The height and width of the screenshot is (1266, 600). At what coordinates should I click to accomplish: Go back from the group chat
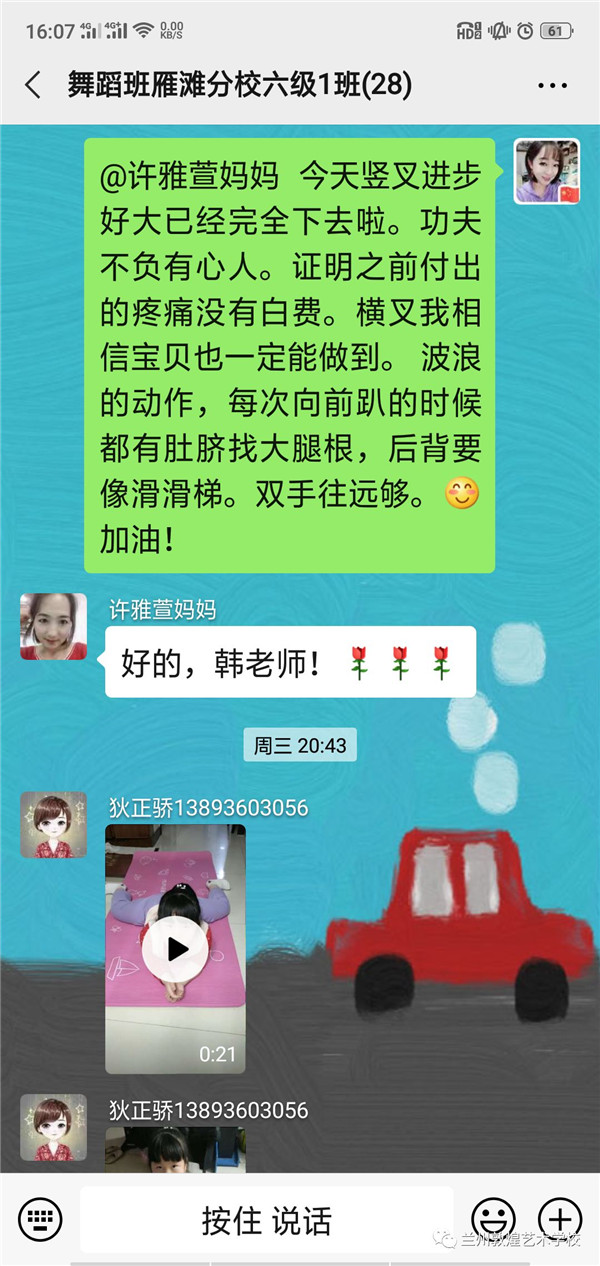click(33, 85)
